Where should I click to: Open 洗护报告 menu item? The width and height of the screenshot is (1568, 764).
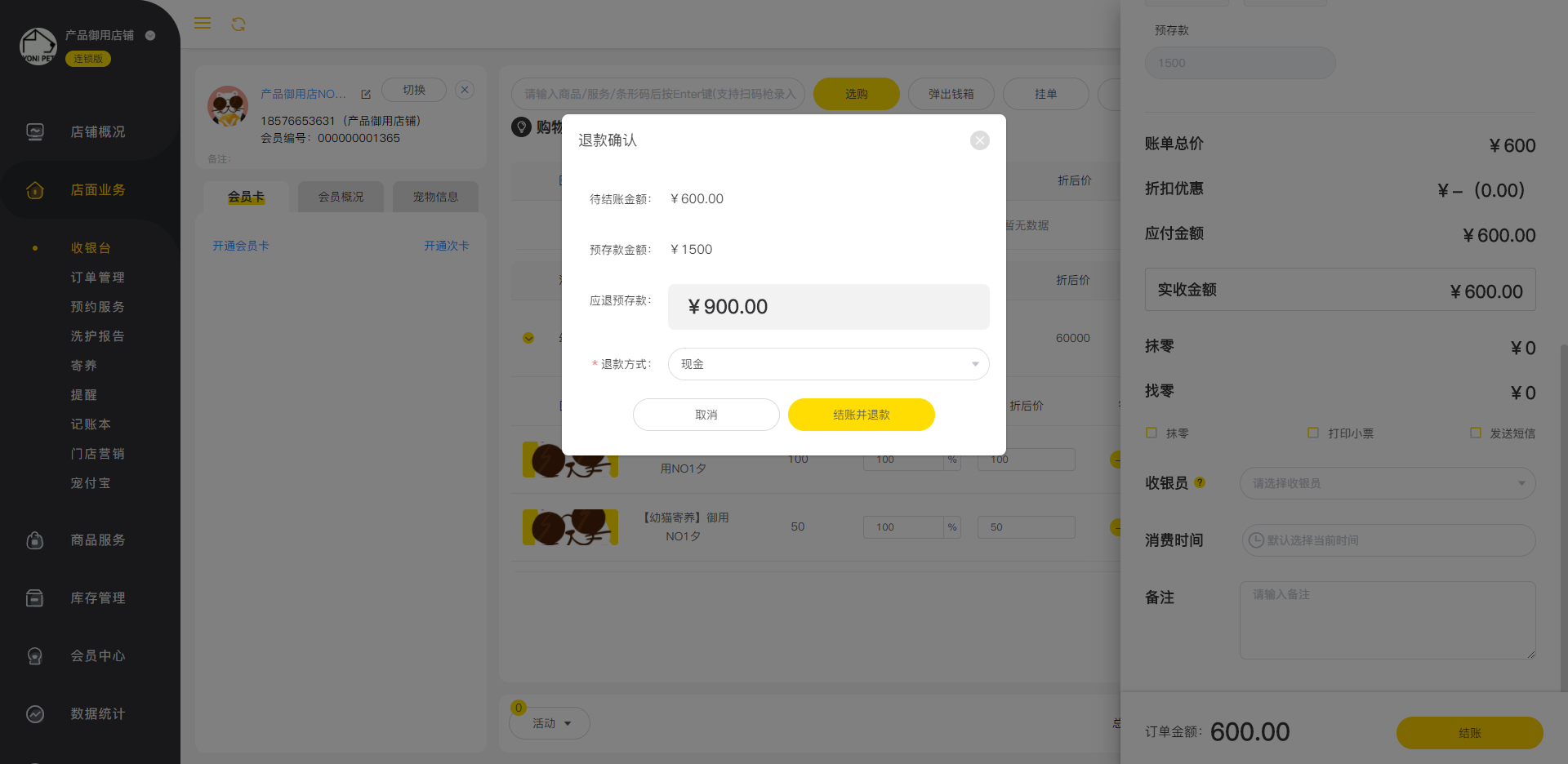97,336
